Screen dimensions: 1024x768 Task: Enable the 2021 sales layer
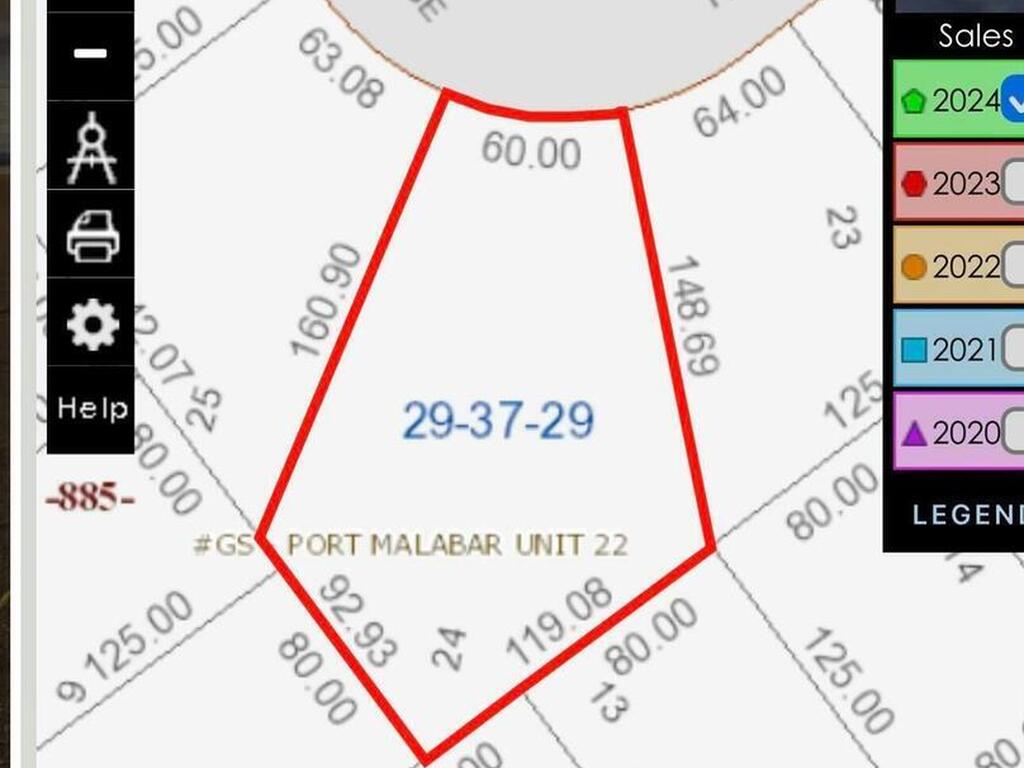(1014, 349)
